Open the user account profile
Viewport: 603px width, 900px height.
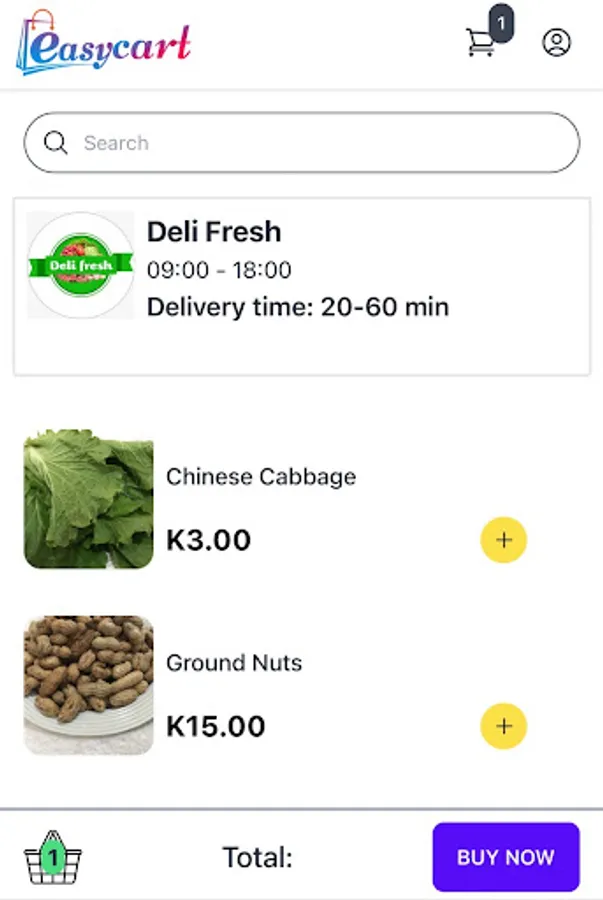click(556, 42)
